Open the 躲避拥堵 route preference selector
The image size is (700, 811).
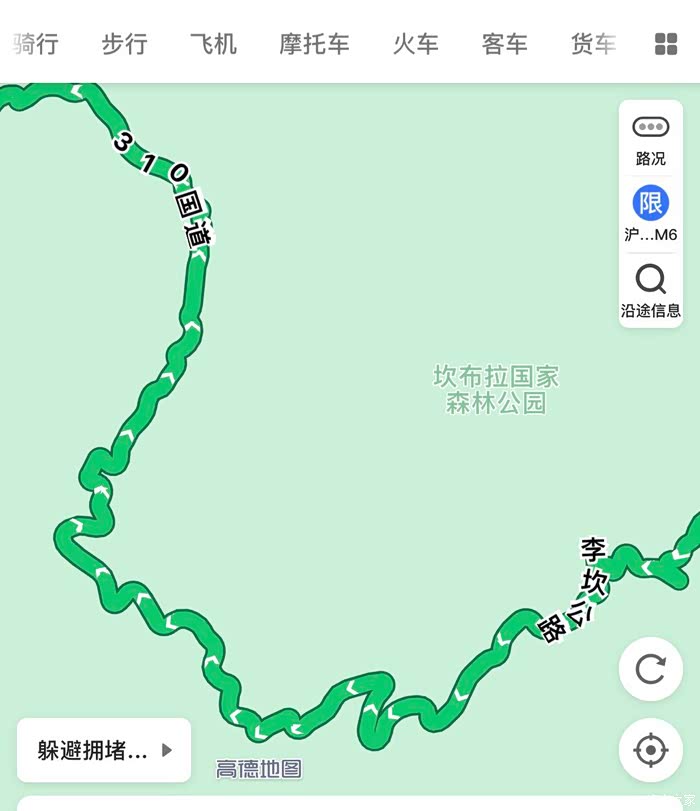point(104,750)
